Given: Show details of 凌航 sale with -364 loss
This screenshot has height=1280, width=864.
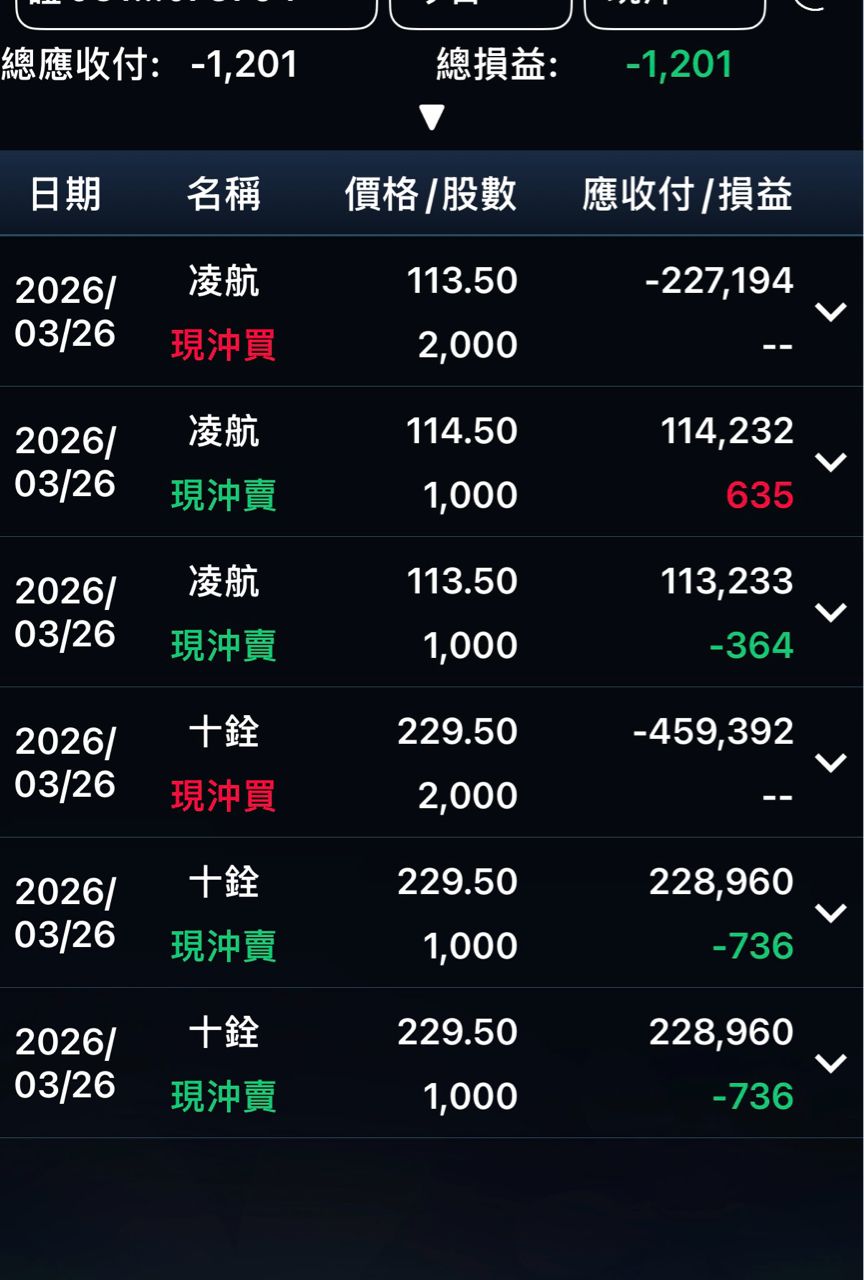Looking at the screenshot, I should [830, 612].
